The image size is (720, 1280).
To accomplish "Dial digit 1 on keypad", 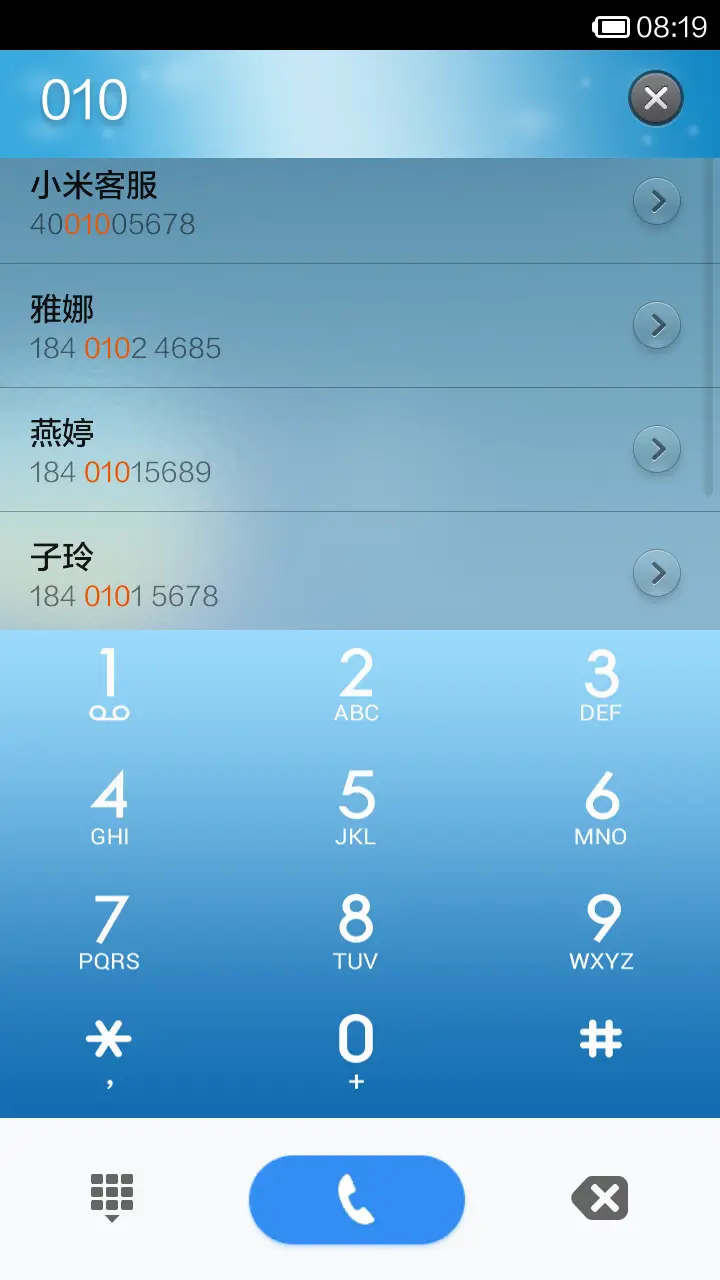I will (109, 685).
